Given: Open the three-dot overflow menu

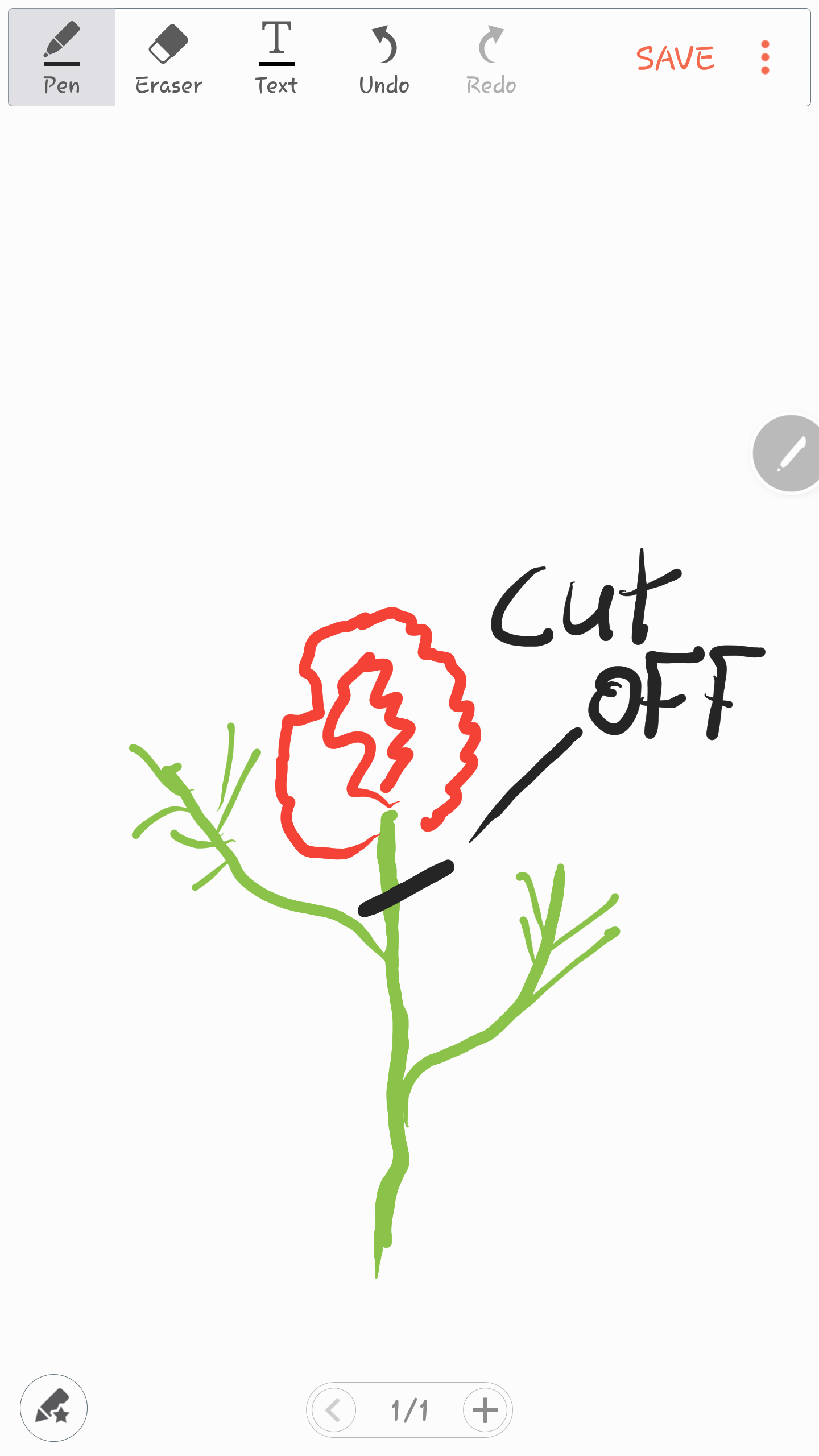Looking at the screenshot, I should click(765, 57).
